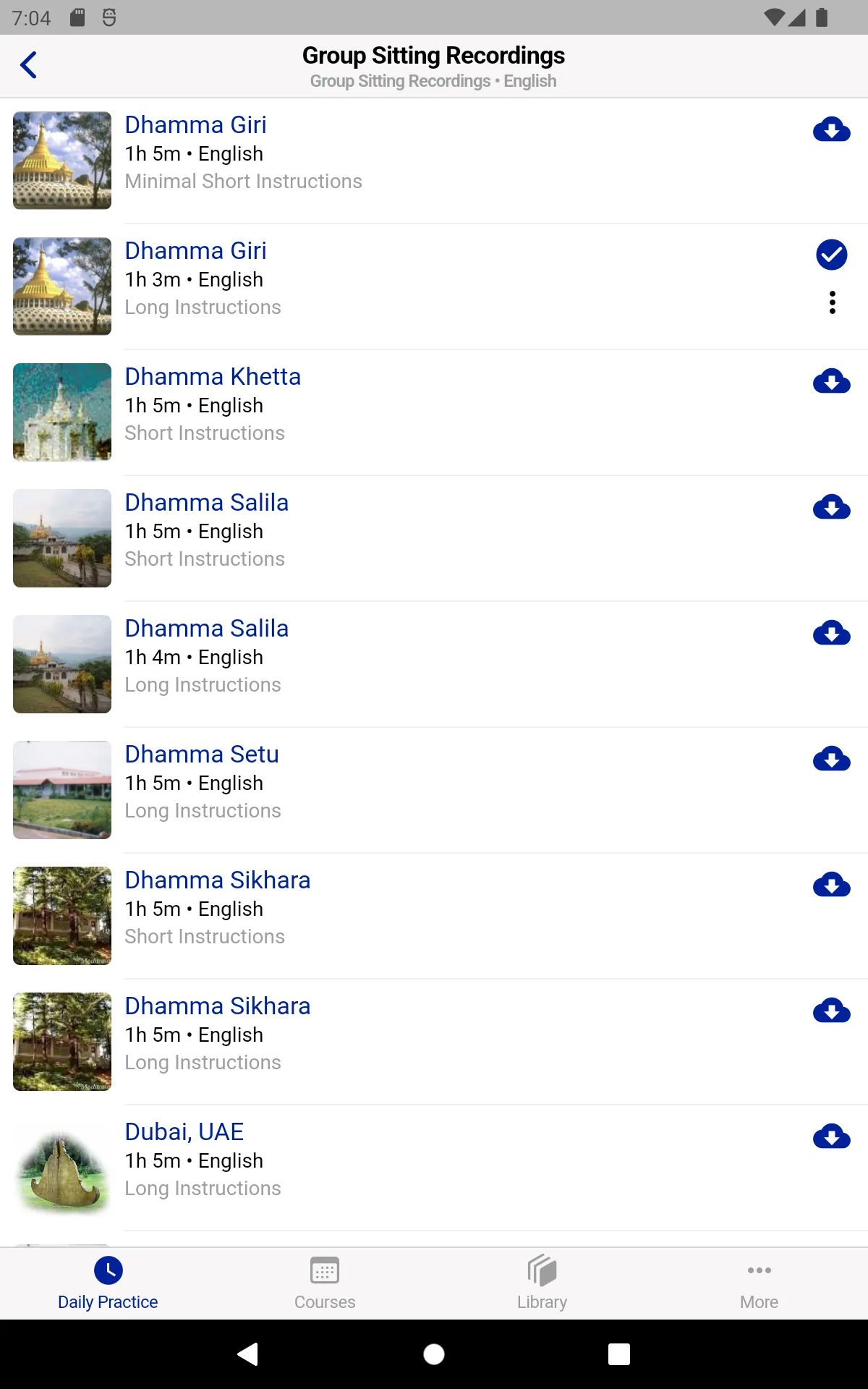Open the Dubai, UAE recording title
Image resolution: width=868 pixels, height=1389 pixels.
point(184,1131)
